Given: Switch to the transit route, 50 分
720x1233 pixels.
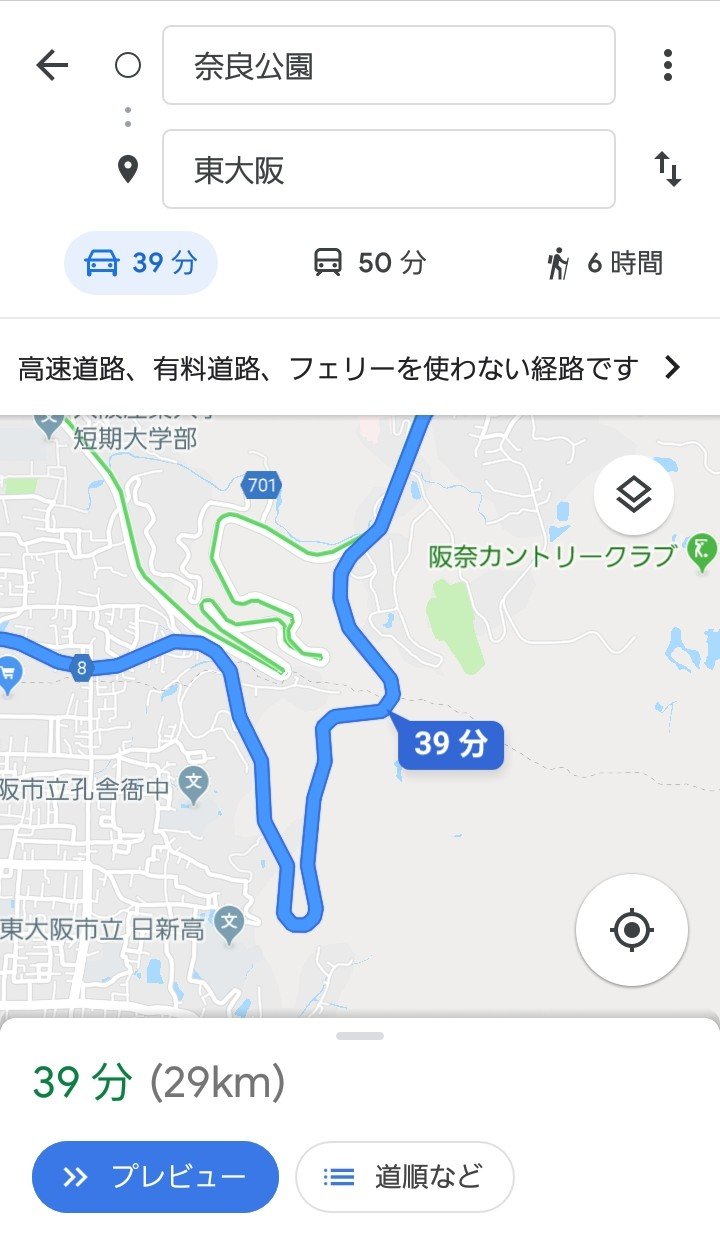Looking at the screenshot, I should pyautogui.click(x=369, y=263).
